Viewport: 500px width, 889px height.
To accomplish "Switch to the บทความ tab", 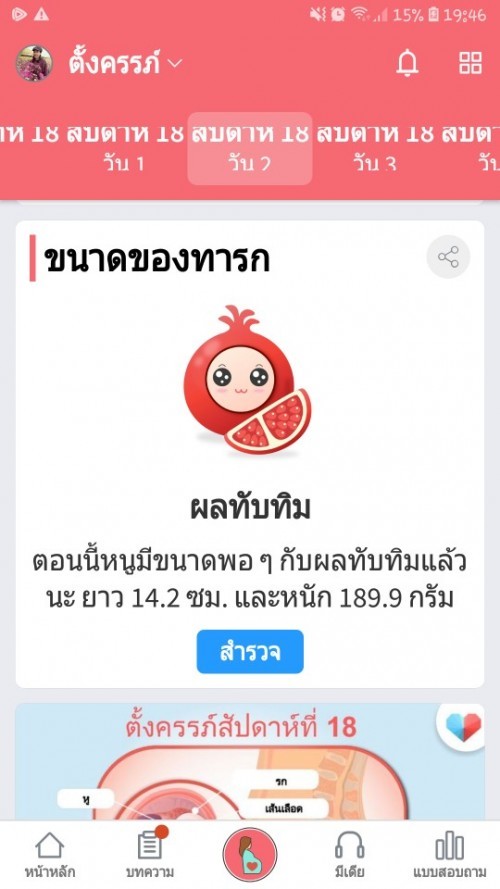I will 150,854.
